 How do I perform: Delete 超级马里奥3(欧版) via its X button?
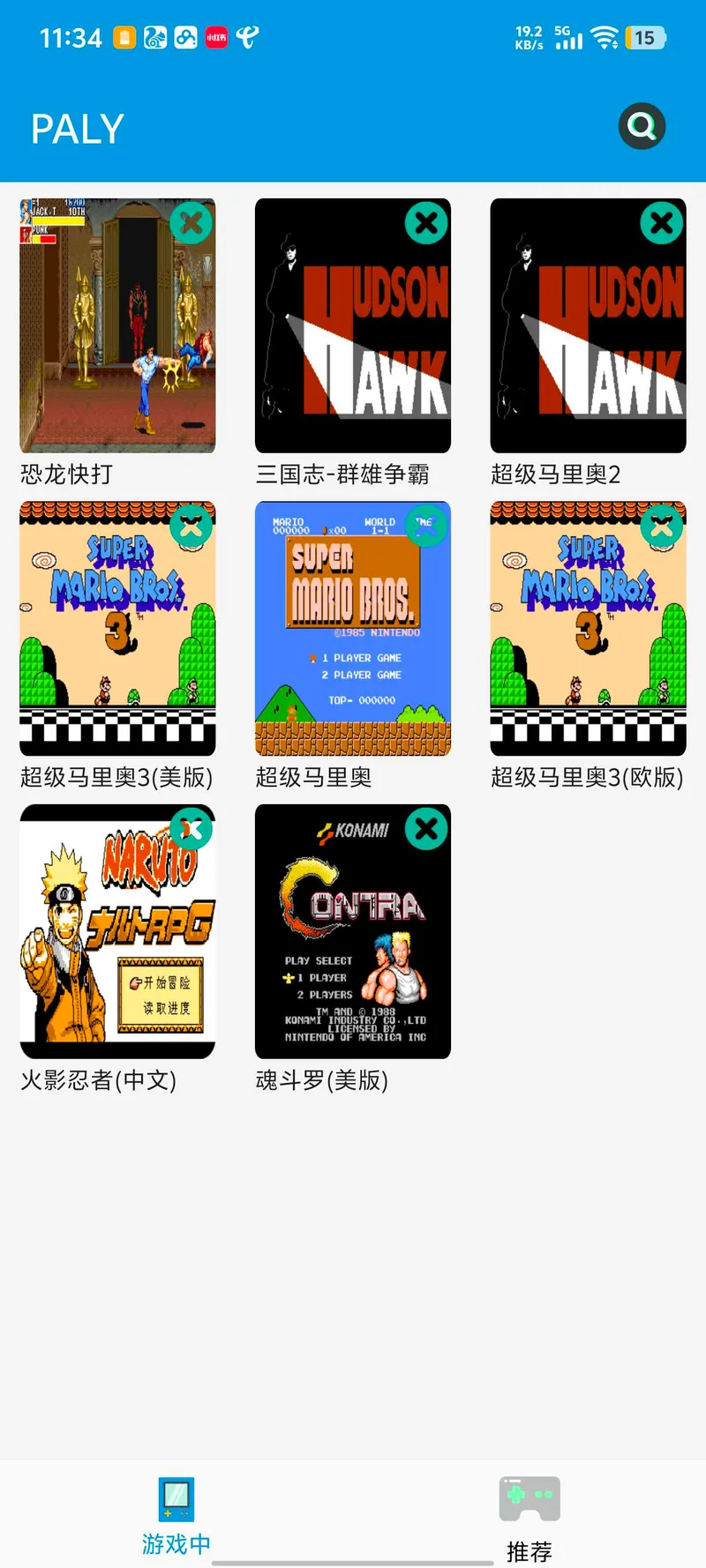click(662, 526)
